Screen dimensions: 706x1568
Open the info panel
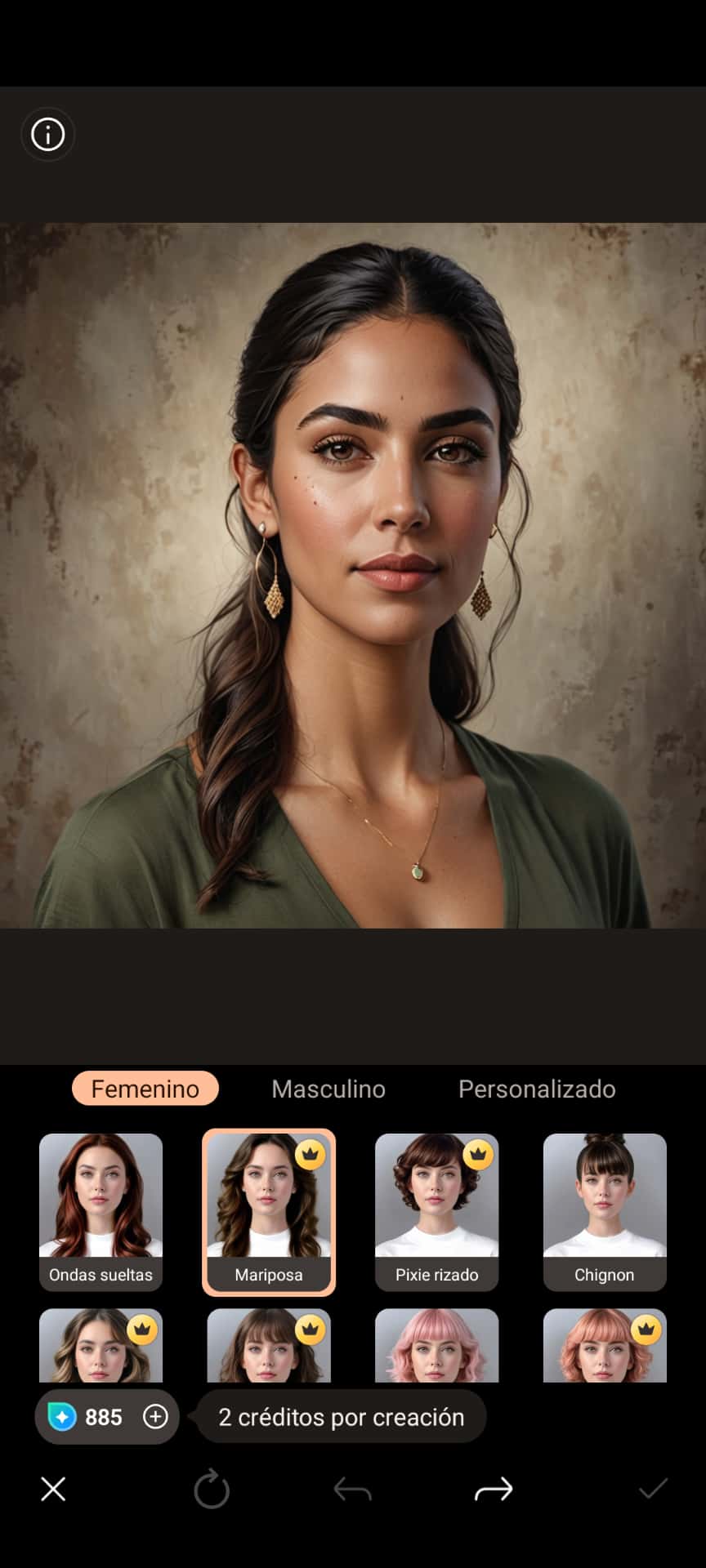[47, 134]
